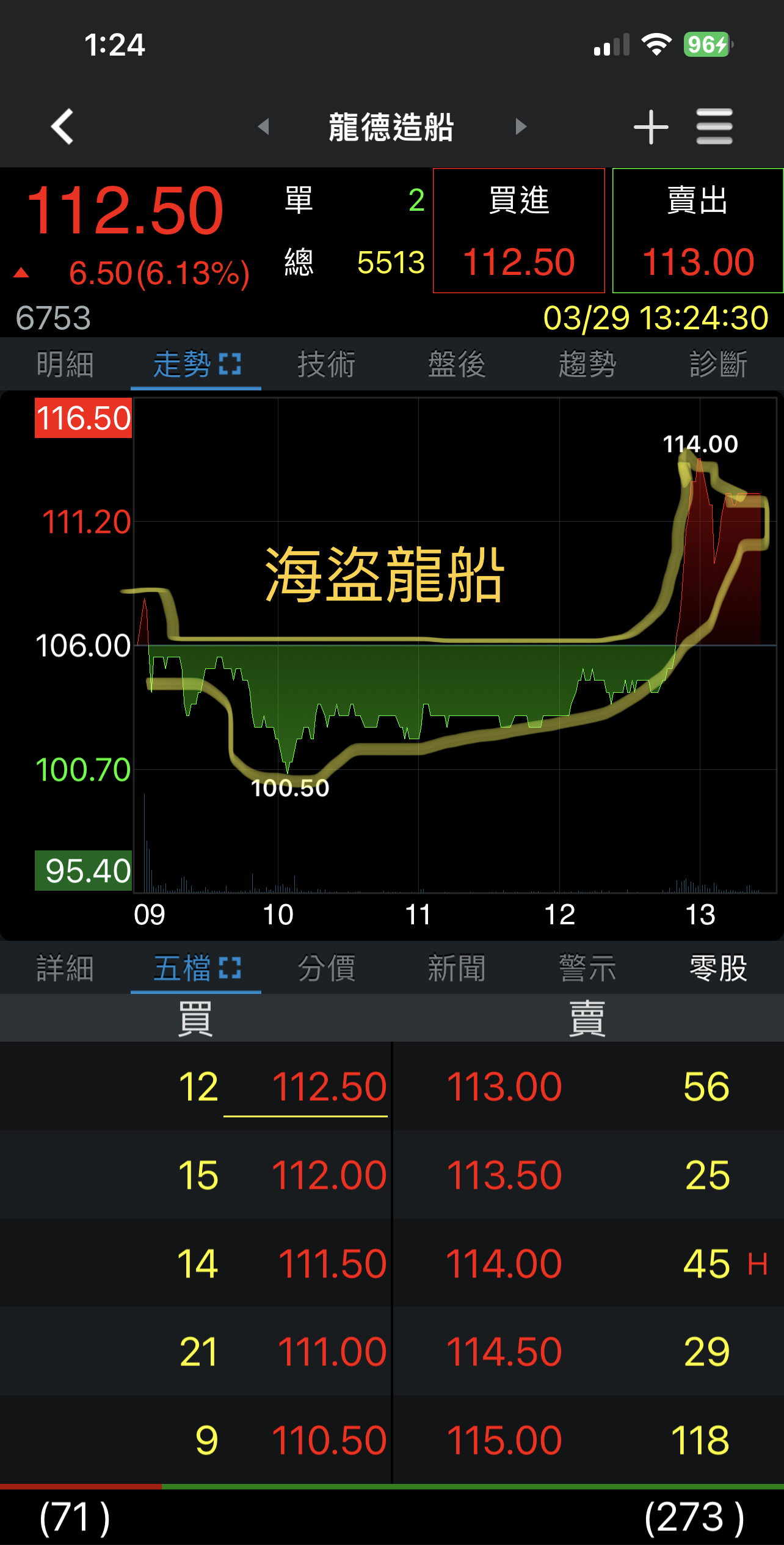Switch to the 零股 tab
Image resolution: width=784 pixels, height=1545 pixels.
click(x=718, y=968)
